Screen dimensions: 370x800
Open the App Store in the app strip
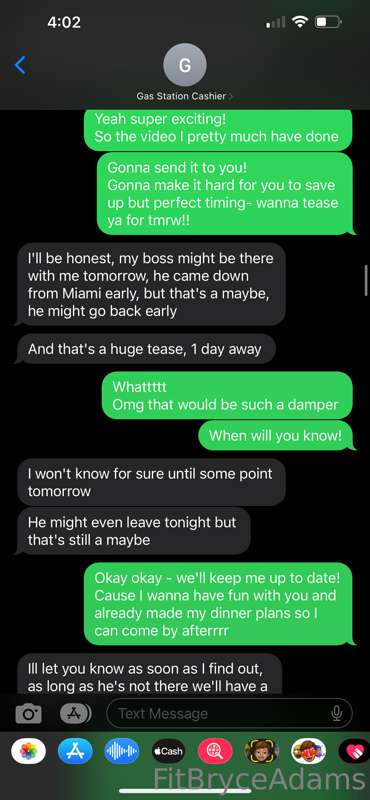point(75,751)
